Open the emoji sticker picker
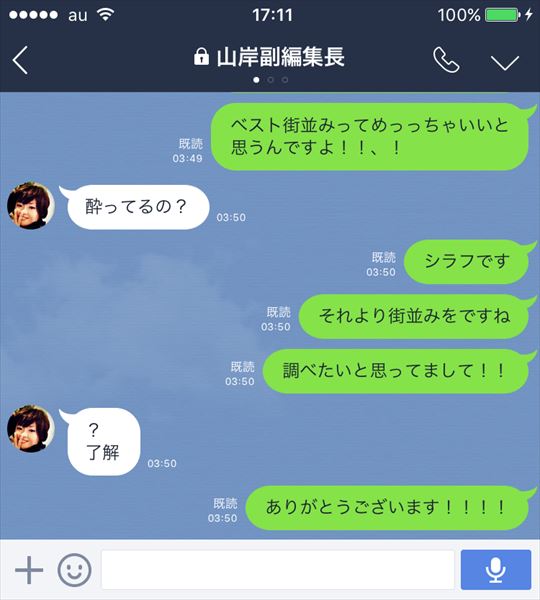540x600 pixels. pyautogui.click(x=74, y=570)
